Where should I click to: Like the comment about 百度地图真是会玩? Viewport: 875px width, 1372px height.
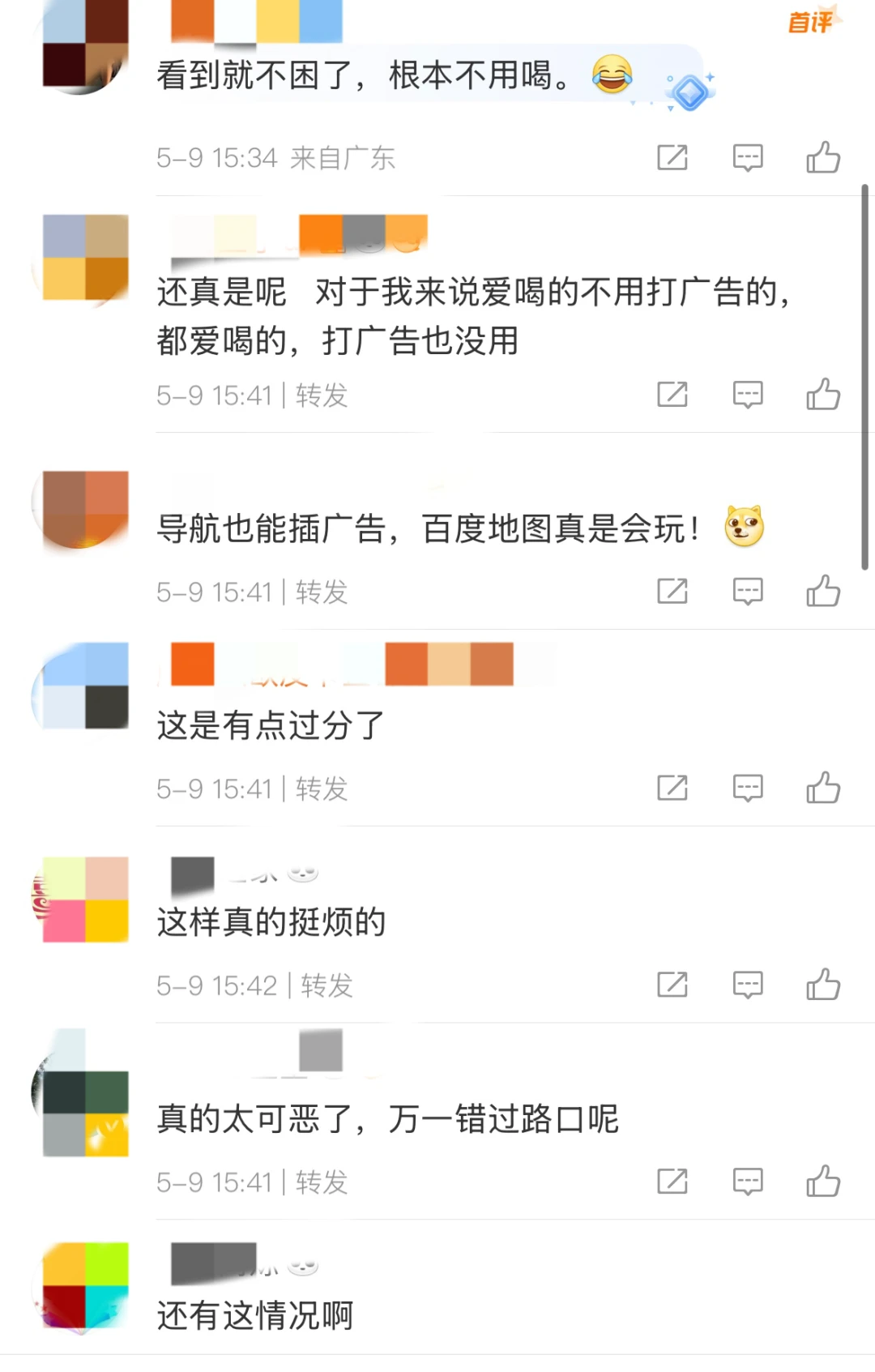coord(823,592)
